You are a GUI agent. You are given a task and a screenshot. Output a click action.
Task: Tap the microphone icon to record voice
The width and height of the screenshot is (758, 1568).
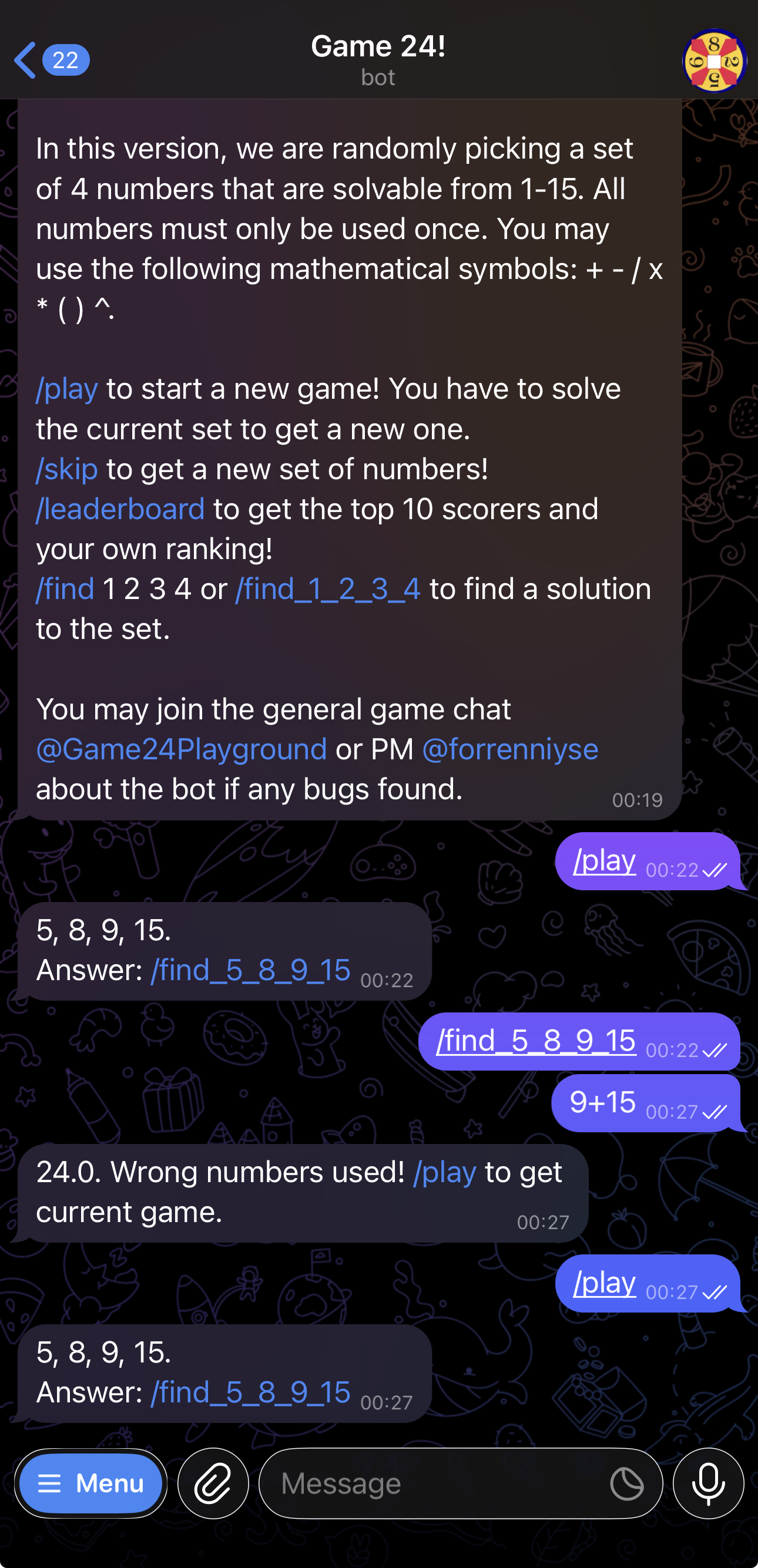pos(707,1483)
